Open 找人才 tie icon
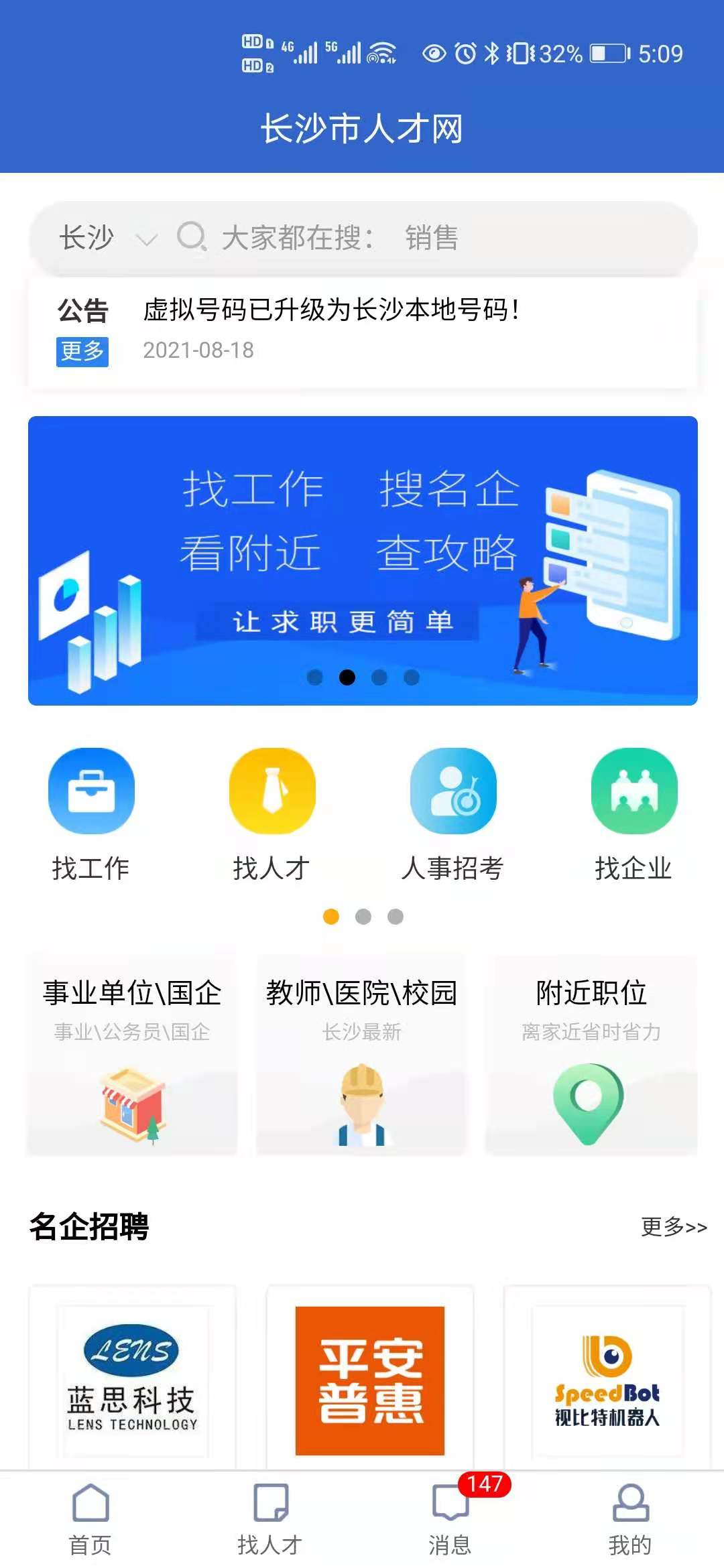Screen dimensions: 724x1568 [x=272, y=791]
